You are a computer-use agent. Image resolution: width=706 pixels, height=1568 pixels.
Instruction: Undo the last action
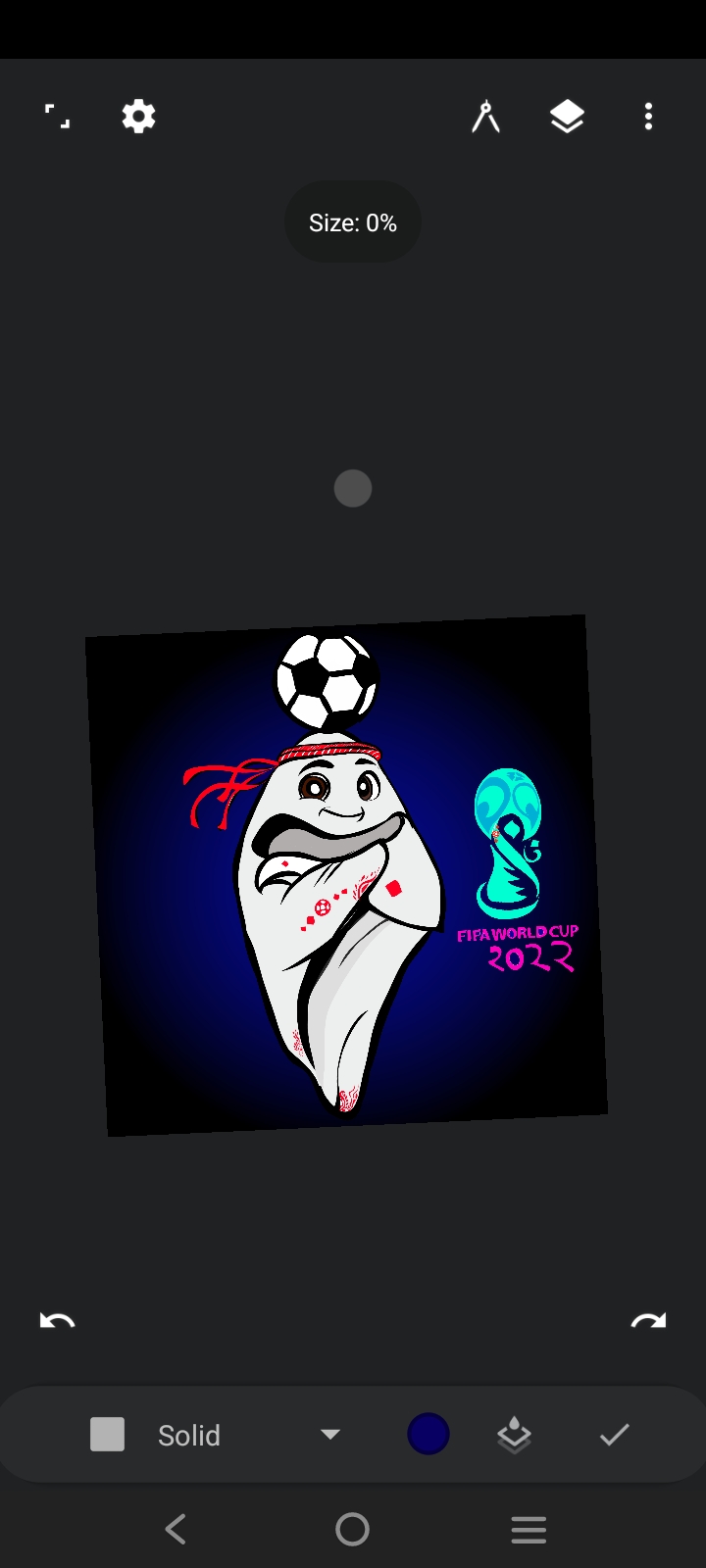pos(57,1320)
